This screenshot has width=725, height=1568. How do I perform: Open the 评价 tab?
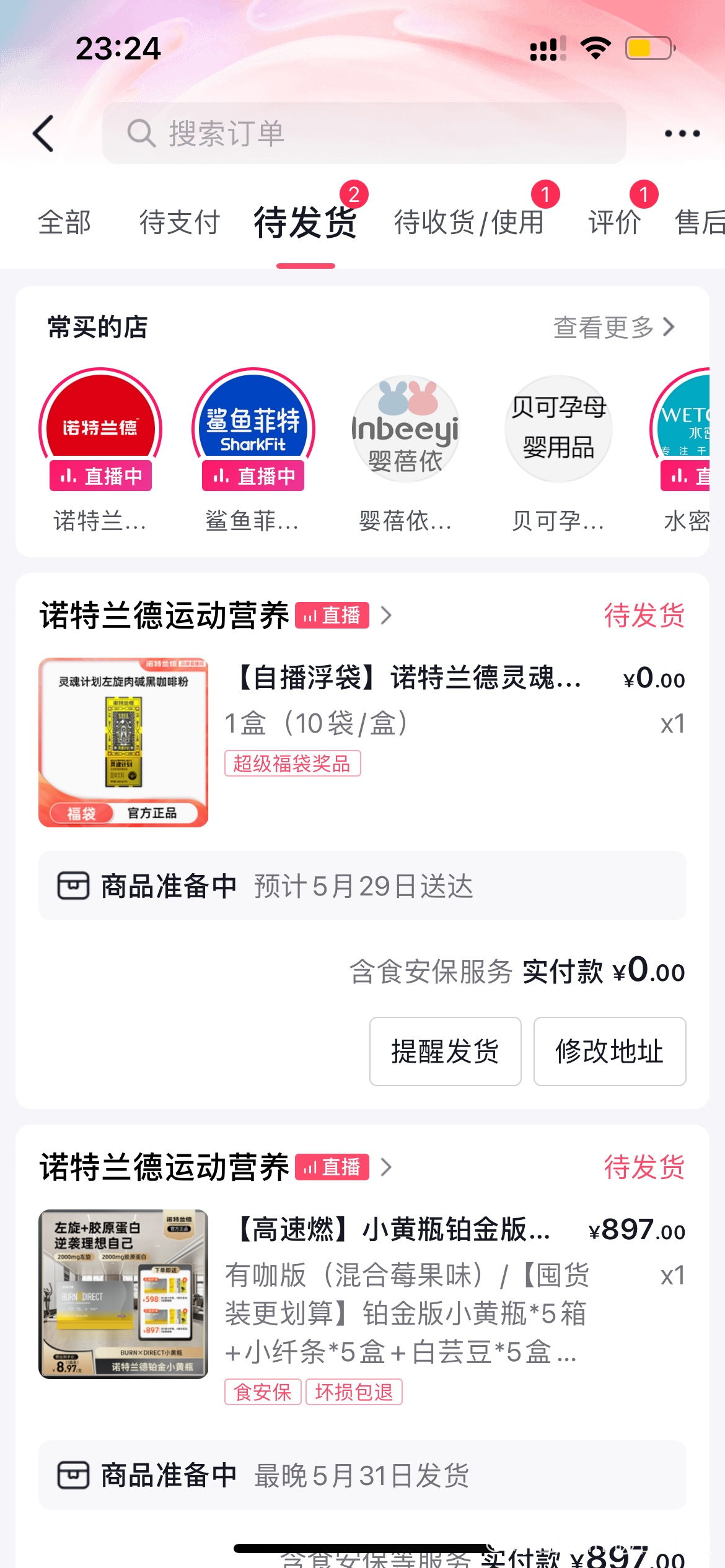[614, 222]
